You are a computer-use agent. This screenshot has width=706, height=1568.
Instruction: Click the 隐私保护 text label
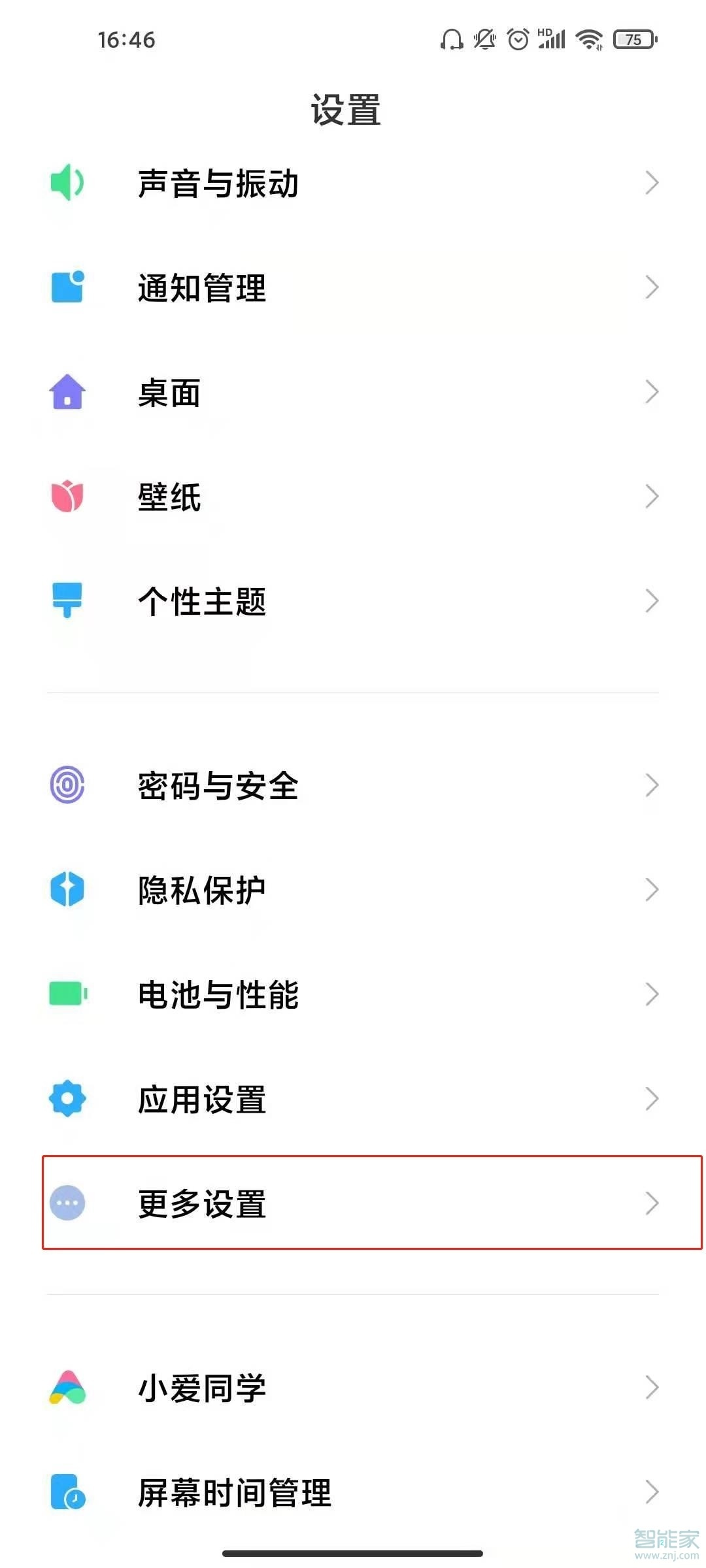point(202,890)
